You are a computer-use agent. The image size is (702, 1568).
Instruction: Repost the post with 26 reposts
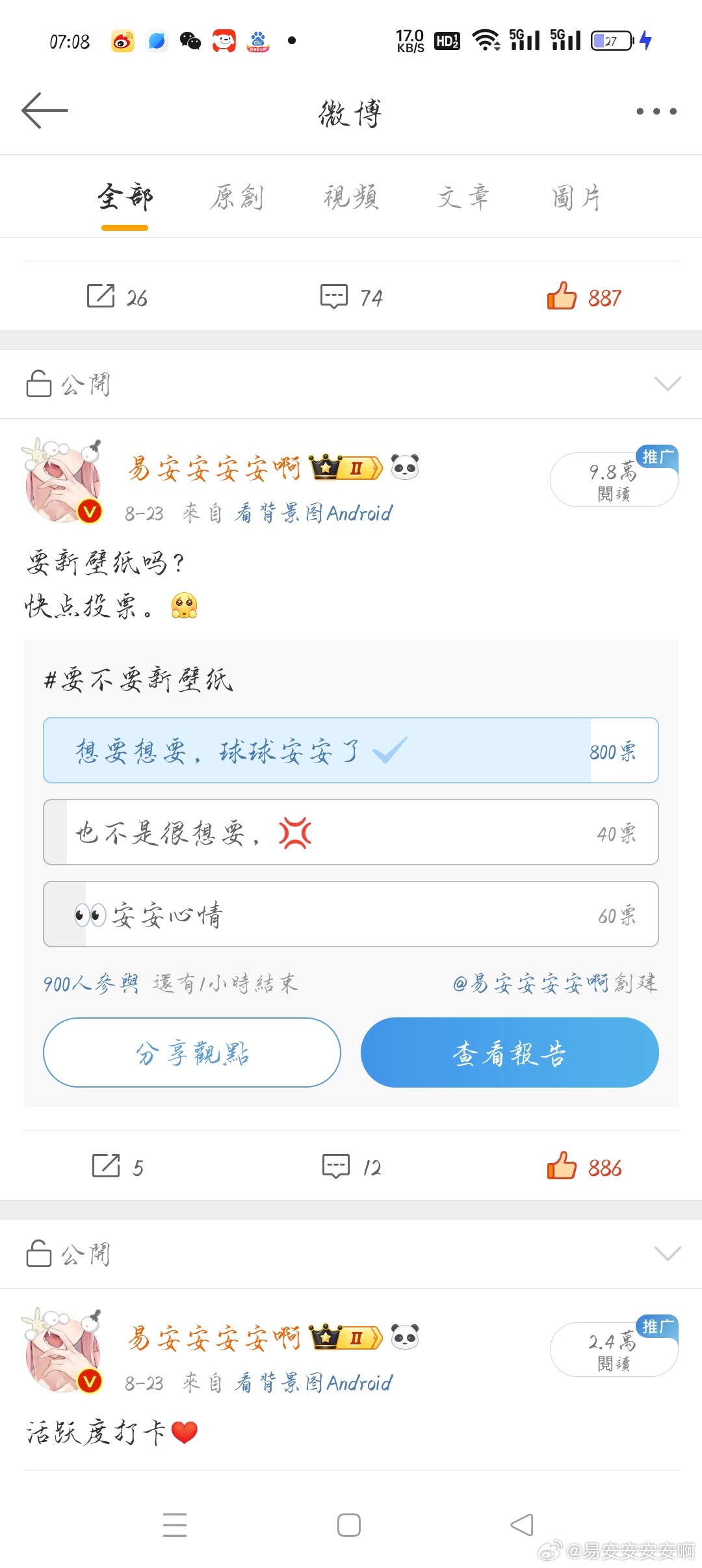click(118, 297)
